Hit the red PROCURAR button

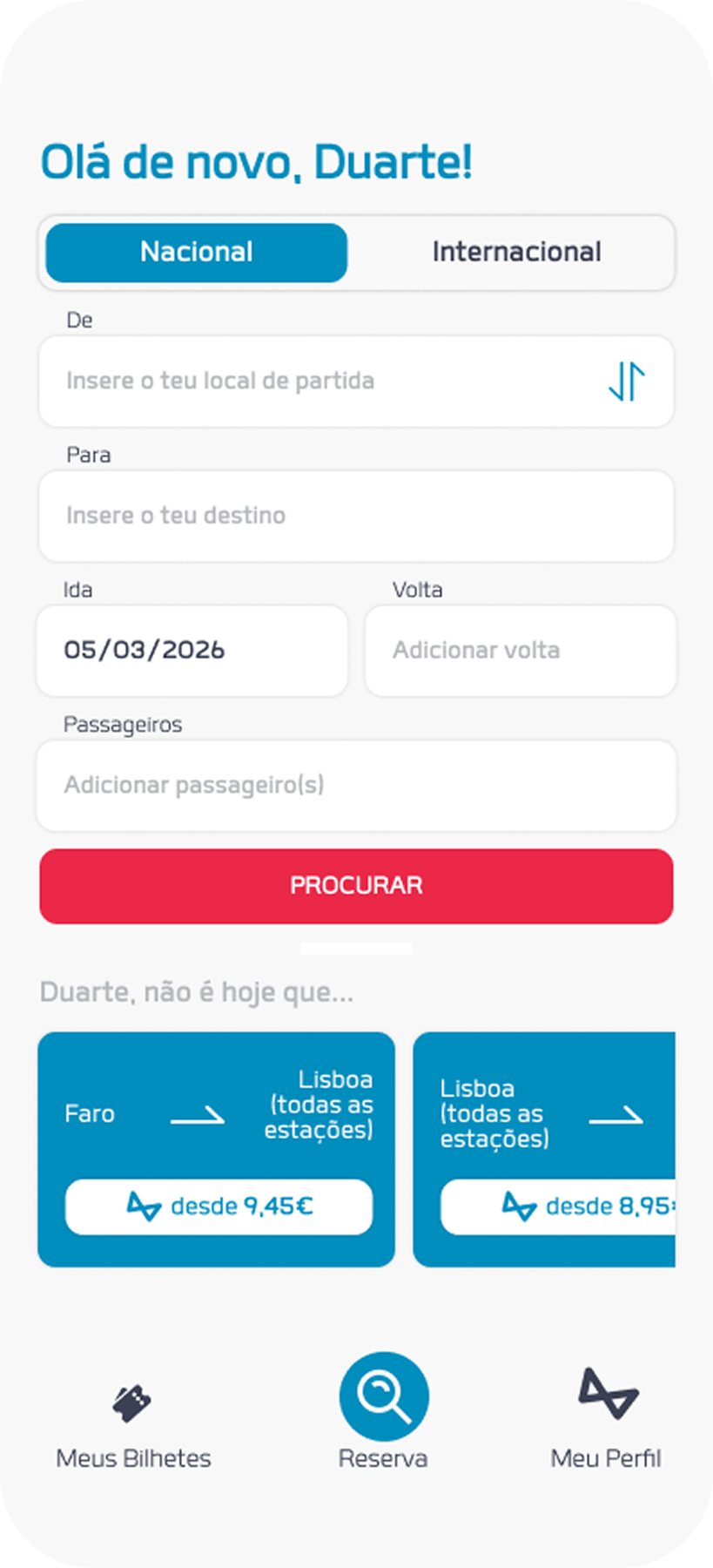[356, 886]
